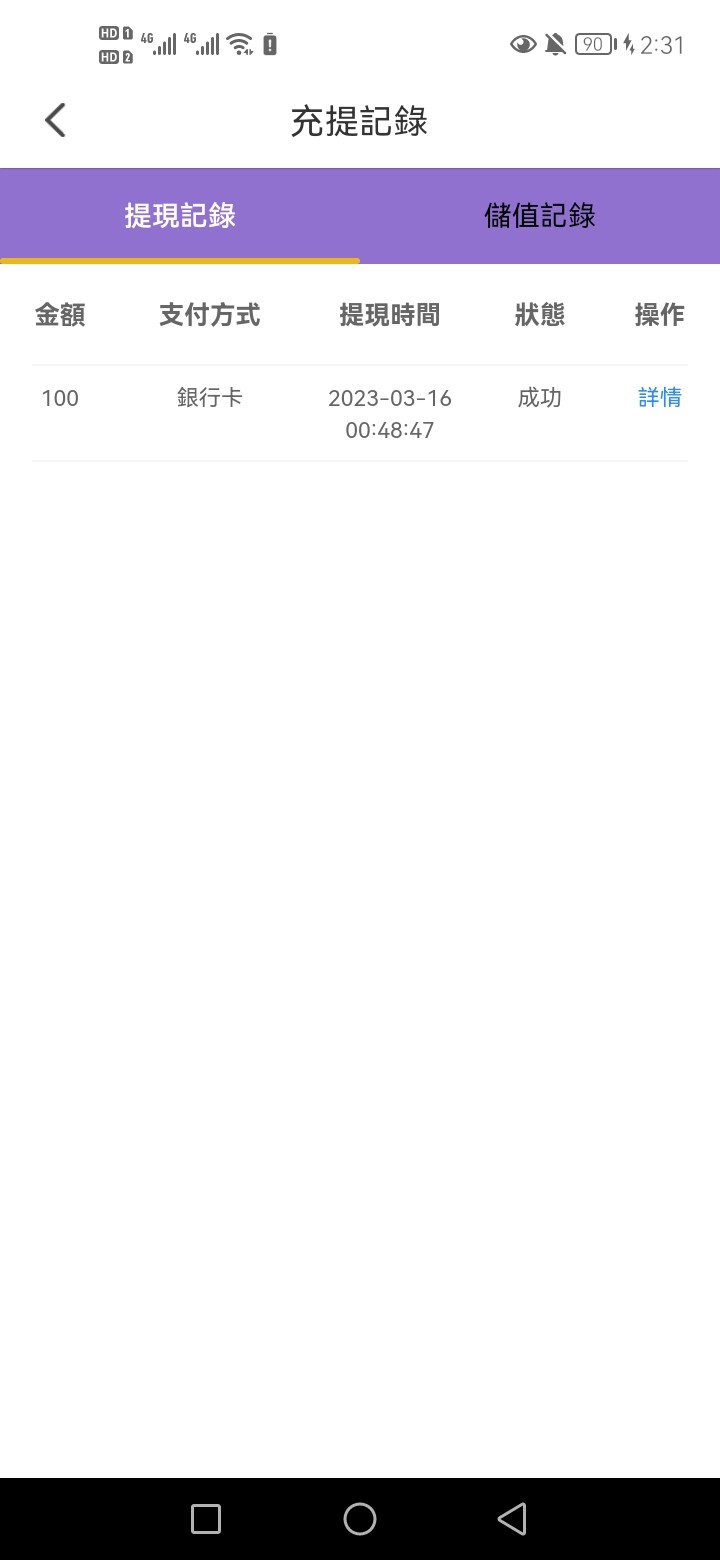
Task: Go back from 充提記錄 page
Action: (55, 121)
